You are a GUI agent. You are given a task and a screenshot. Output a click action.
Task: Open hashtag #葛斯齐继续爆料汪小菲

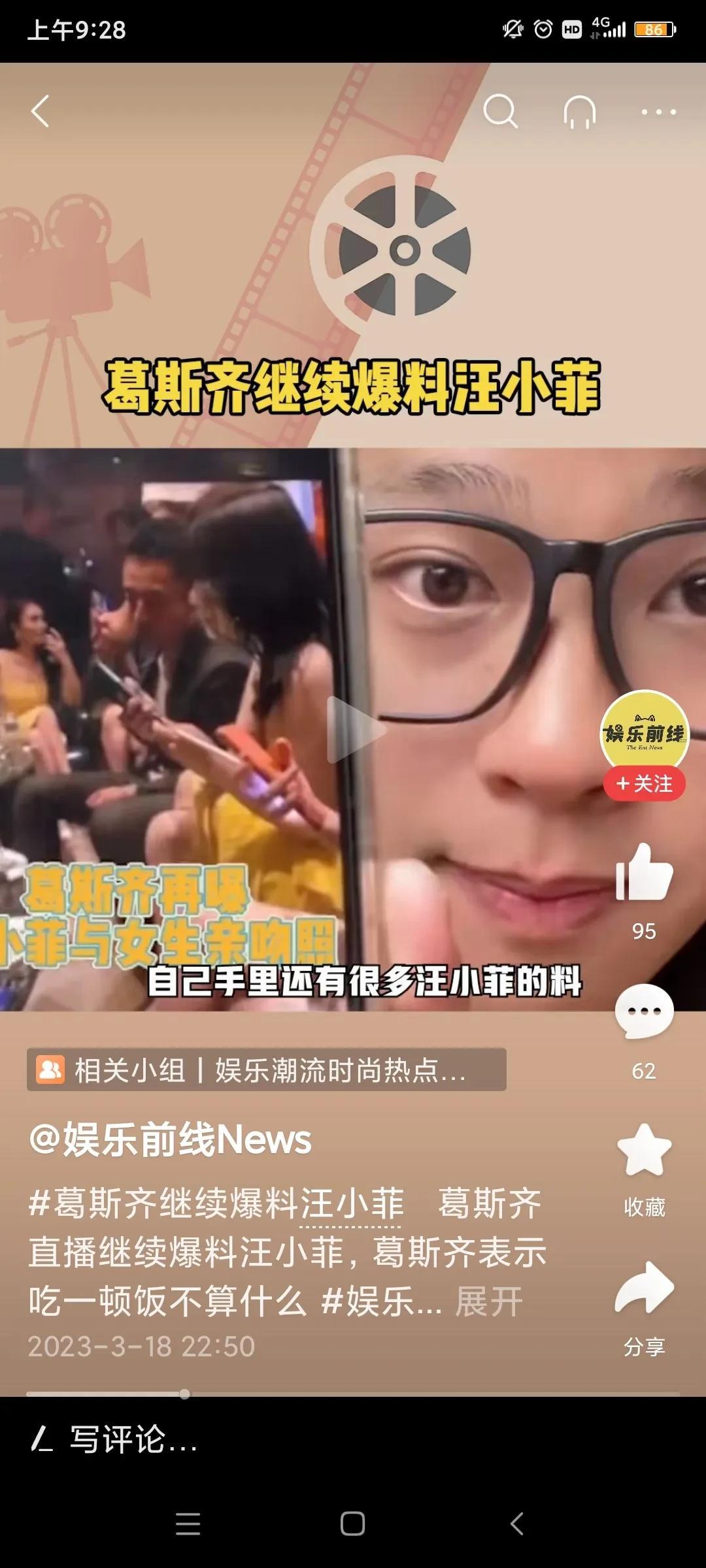pyautogui.click(x=216, y=1203)
